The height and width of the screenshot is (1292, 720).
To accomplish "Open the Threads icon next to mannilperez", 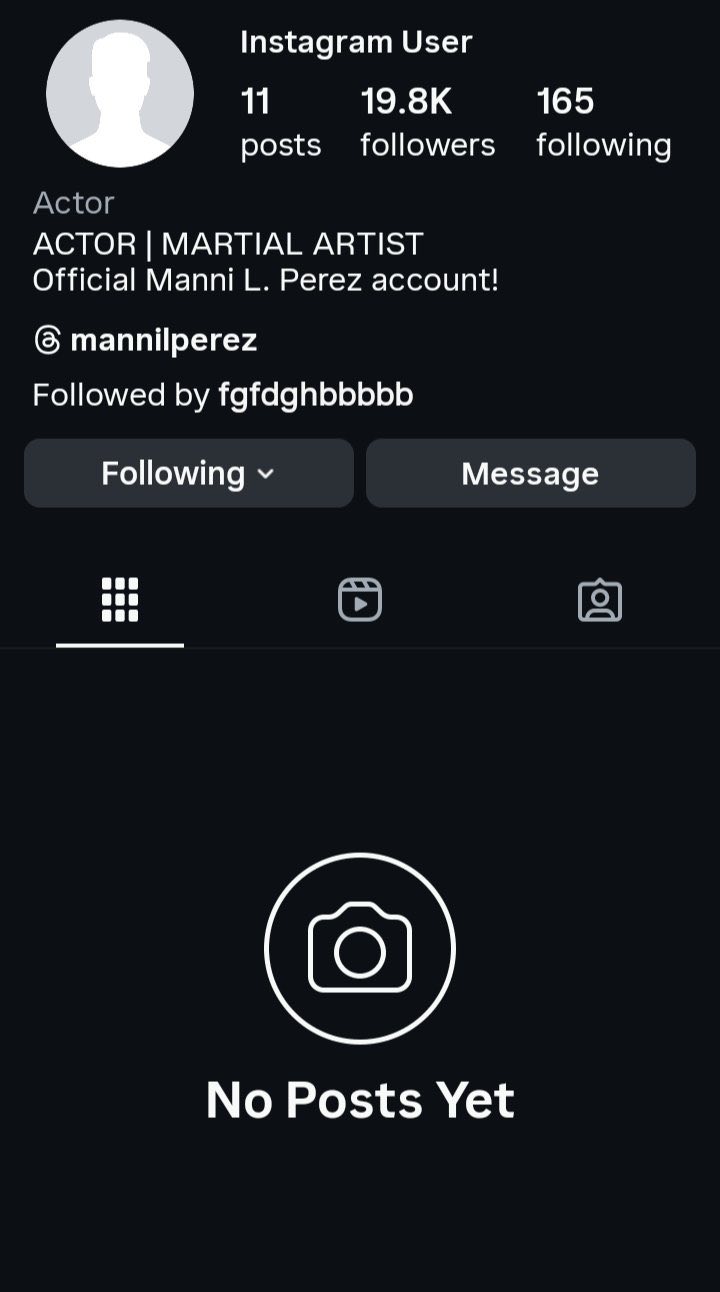I will (46, 339).
